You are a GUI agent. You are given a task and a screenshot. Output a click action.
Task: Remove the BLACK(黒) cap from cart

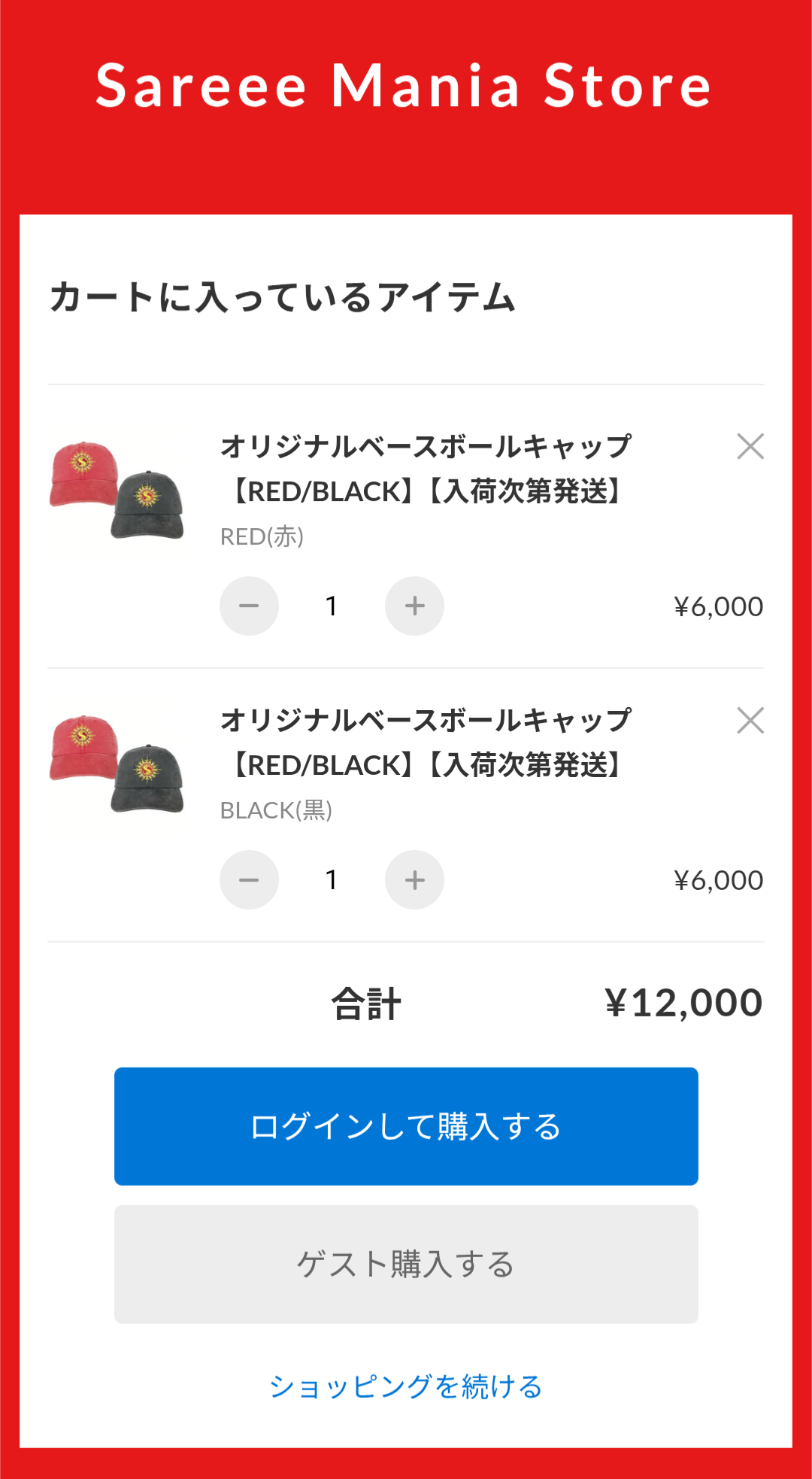pos(750,720)
